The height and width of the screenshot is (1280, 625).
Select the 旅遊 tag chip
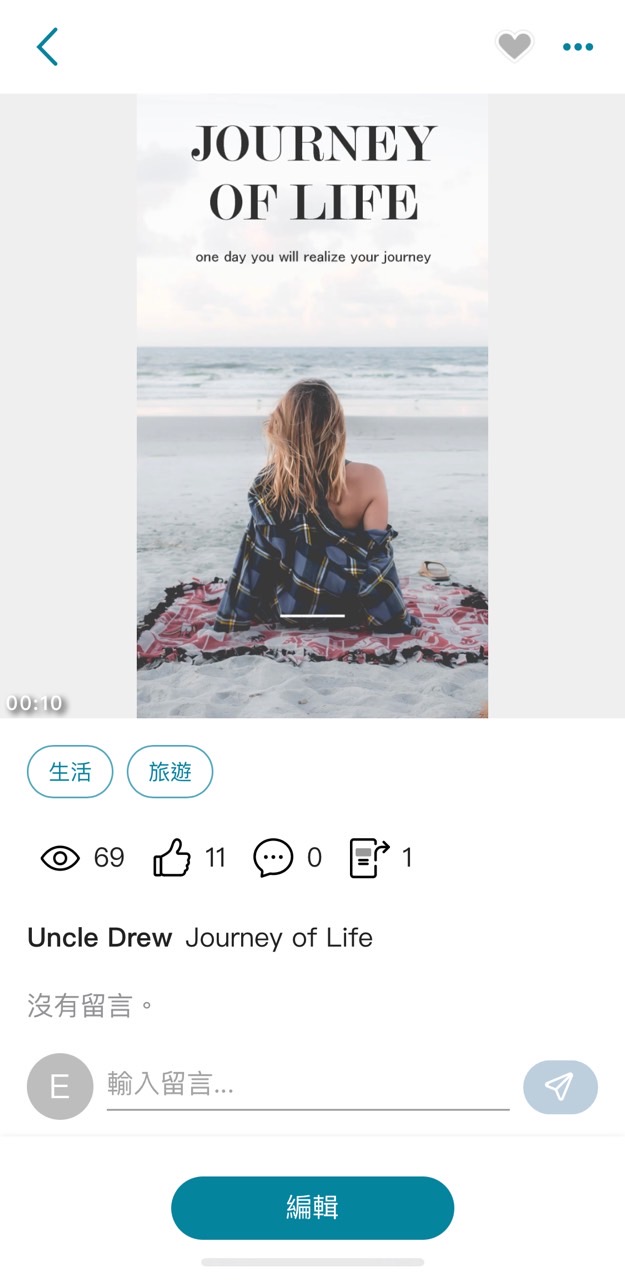click(170, 772)
